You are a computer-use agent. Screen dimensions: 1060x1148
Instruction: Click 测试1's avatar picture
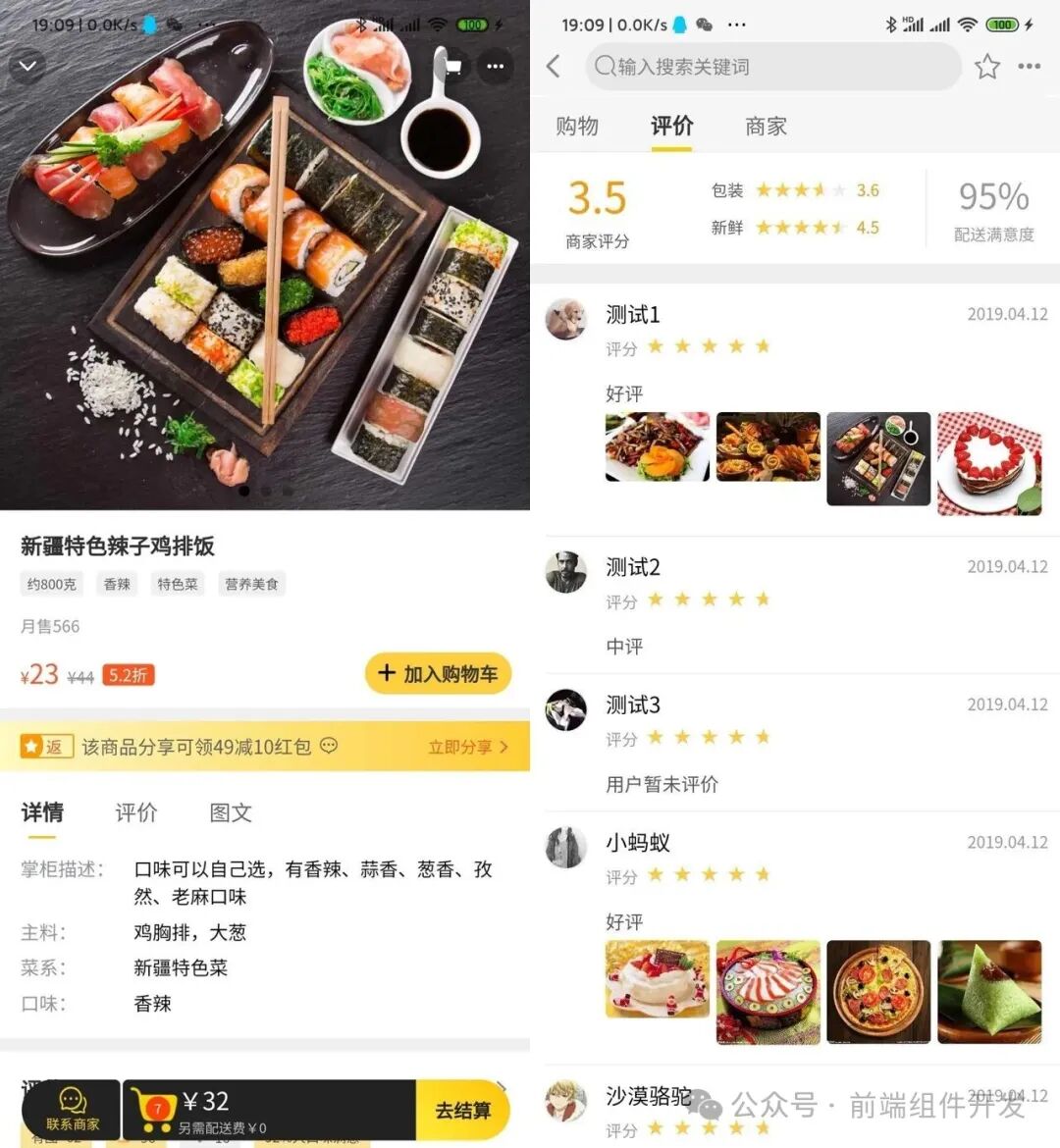(565, 320)
